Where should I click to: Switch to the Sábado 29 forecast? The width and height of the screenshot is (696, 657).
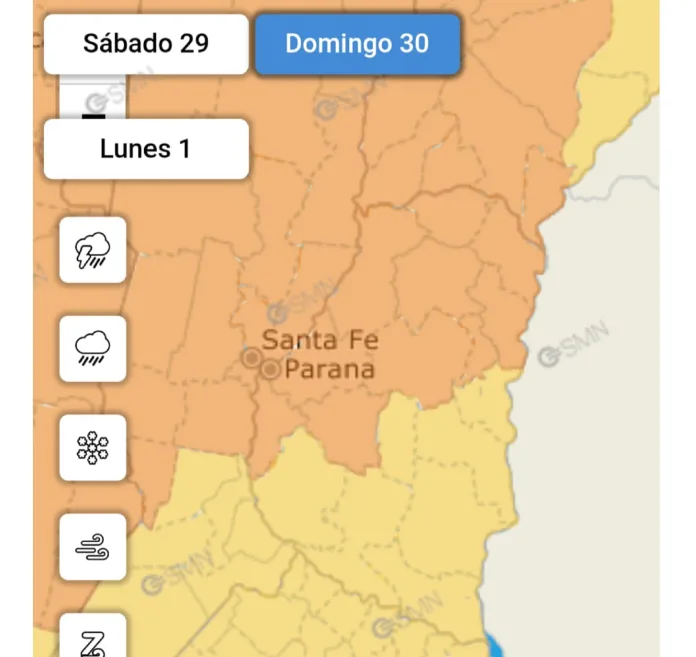(146, 44)
